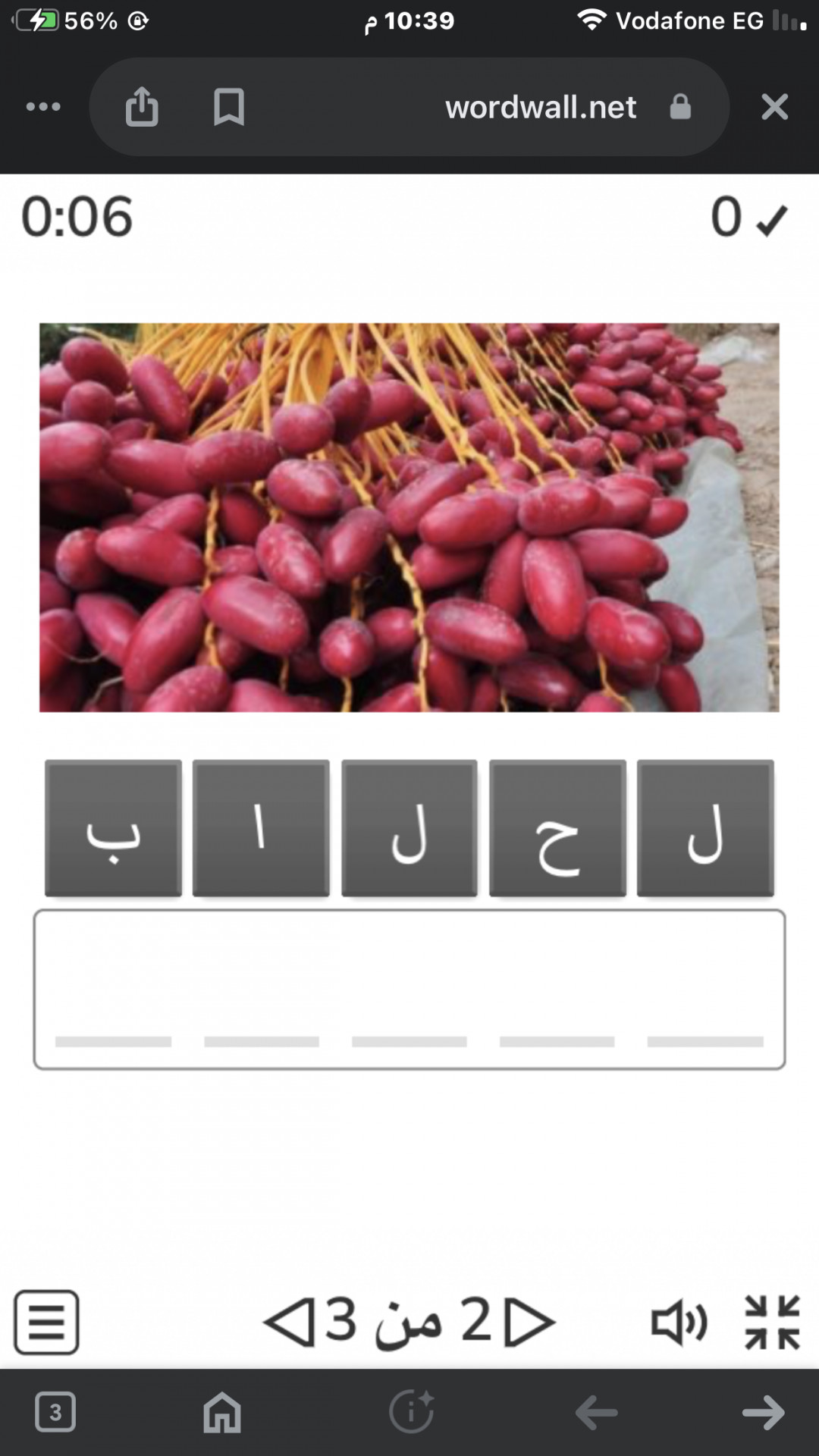Open the browser tabs switcher

pos(55,1412)
